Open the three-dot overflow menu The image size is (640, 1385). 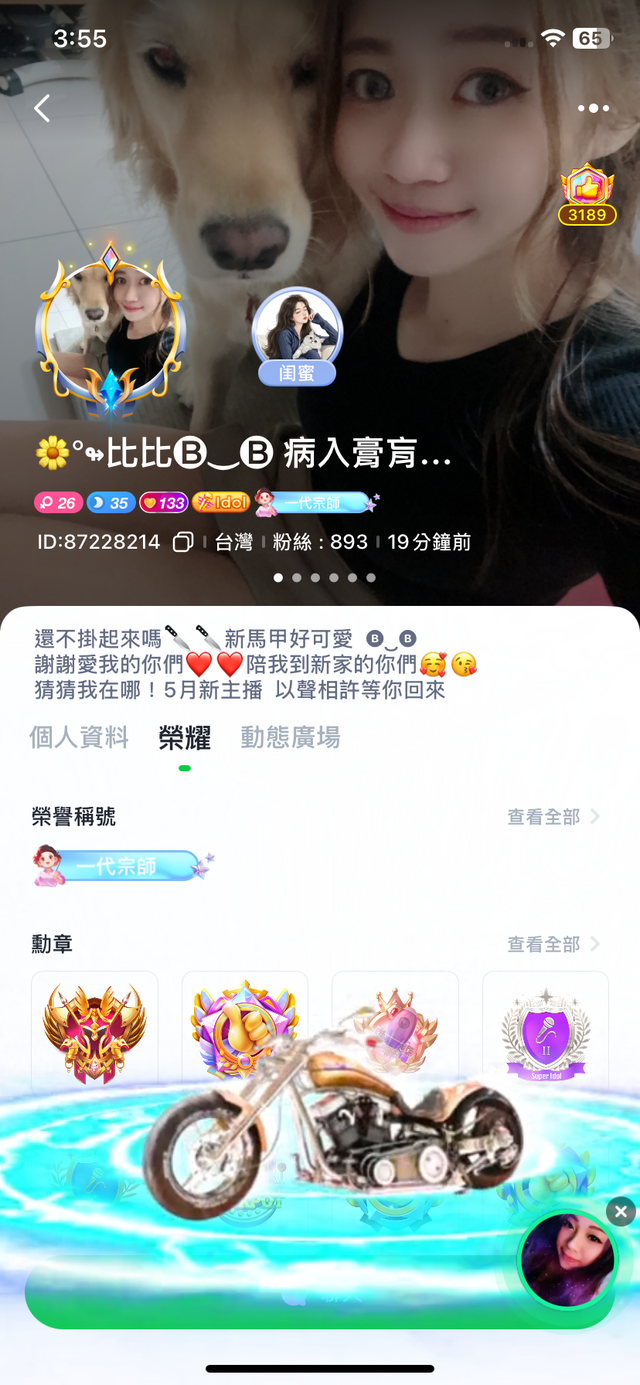593,108
